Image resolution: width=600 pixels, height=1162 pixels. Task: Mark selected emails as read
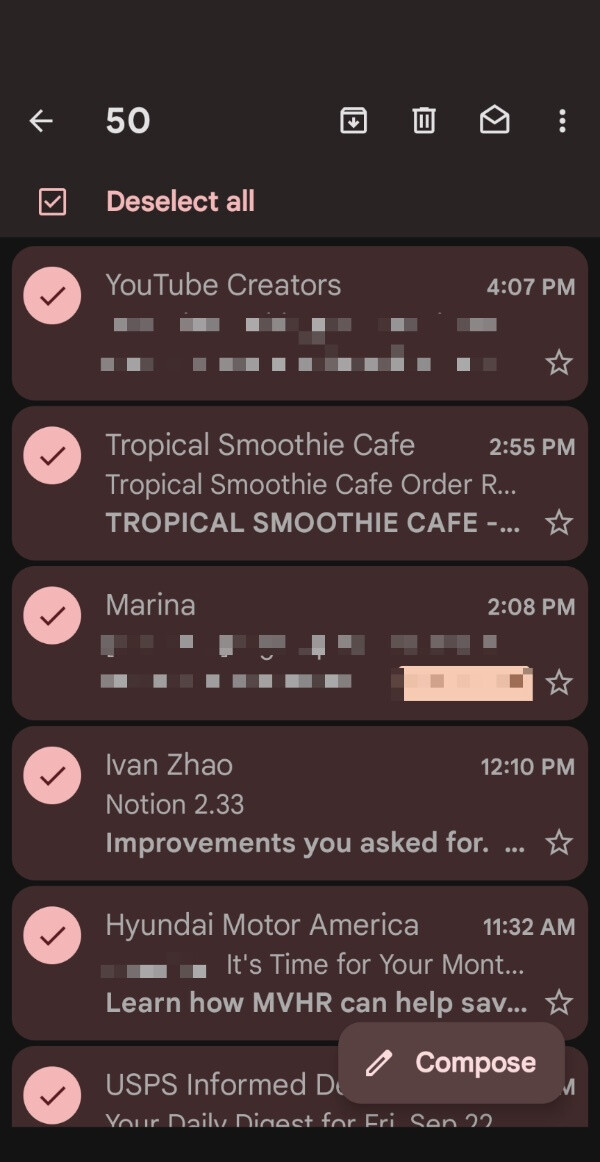tap(494, 120)
